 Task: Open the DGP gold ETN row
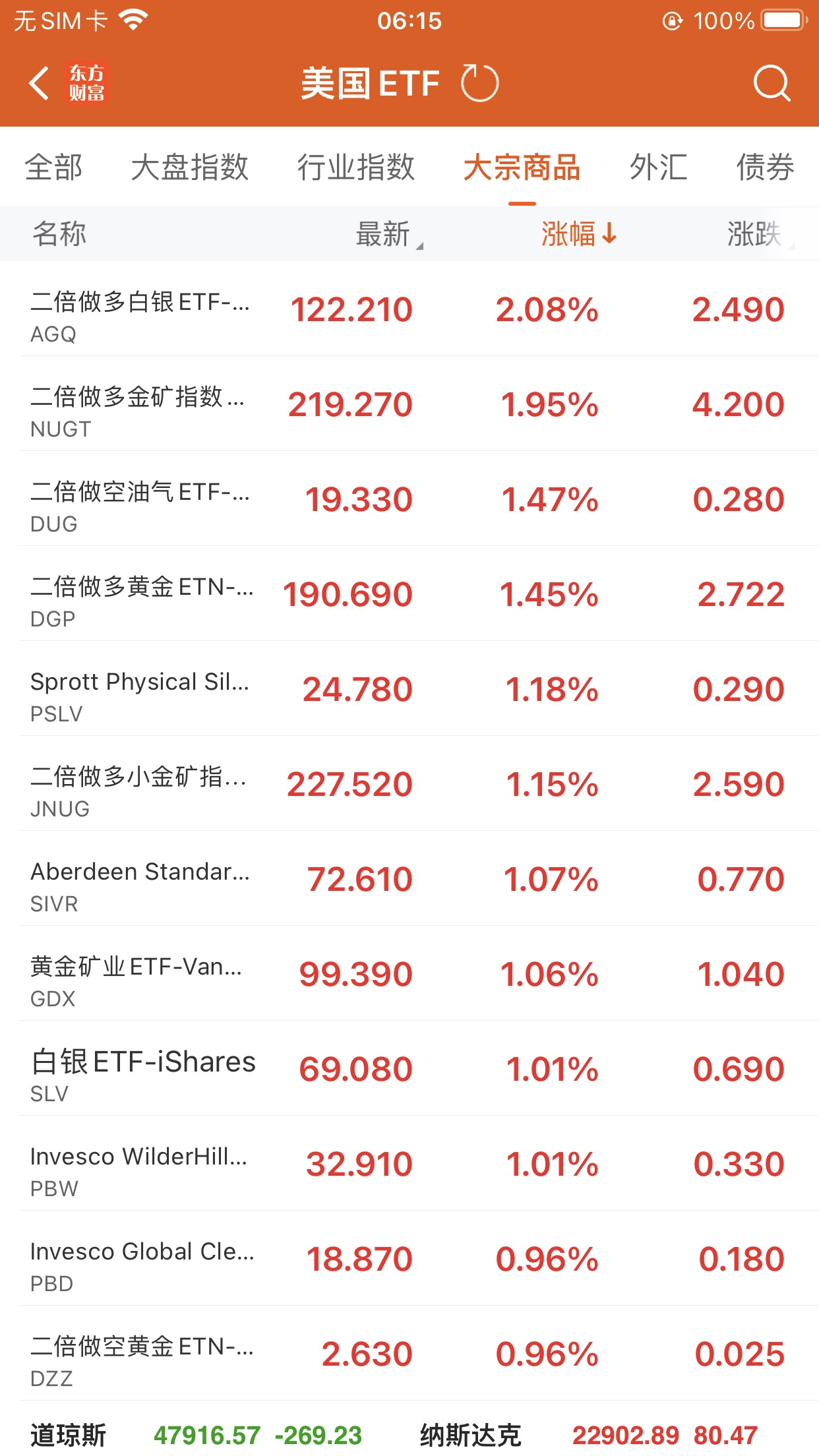[409, 595]
